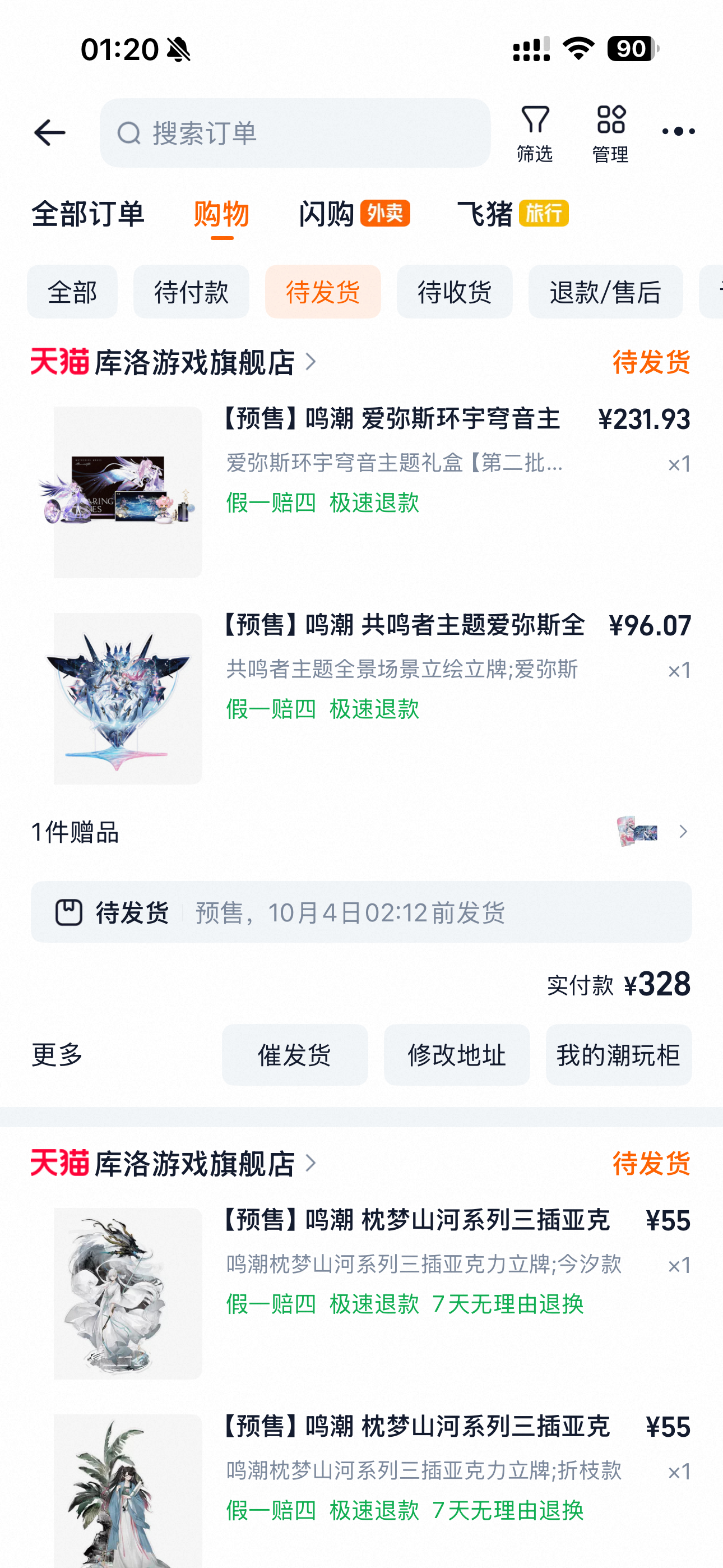Switch to the 飞猪 旅行 tab
Image resolution: width=723 pixels, height=1568 pixels.
click(x=512, y=214)
